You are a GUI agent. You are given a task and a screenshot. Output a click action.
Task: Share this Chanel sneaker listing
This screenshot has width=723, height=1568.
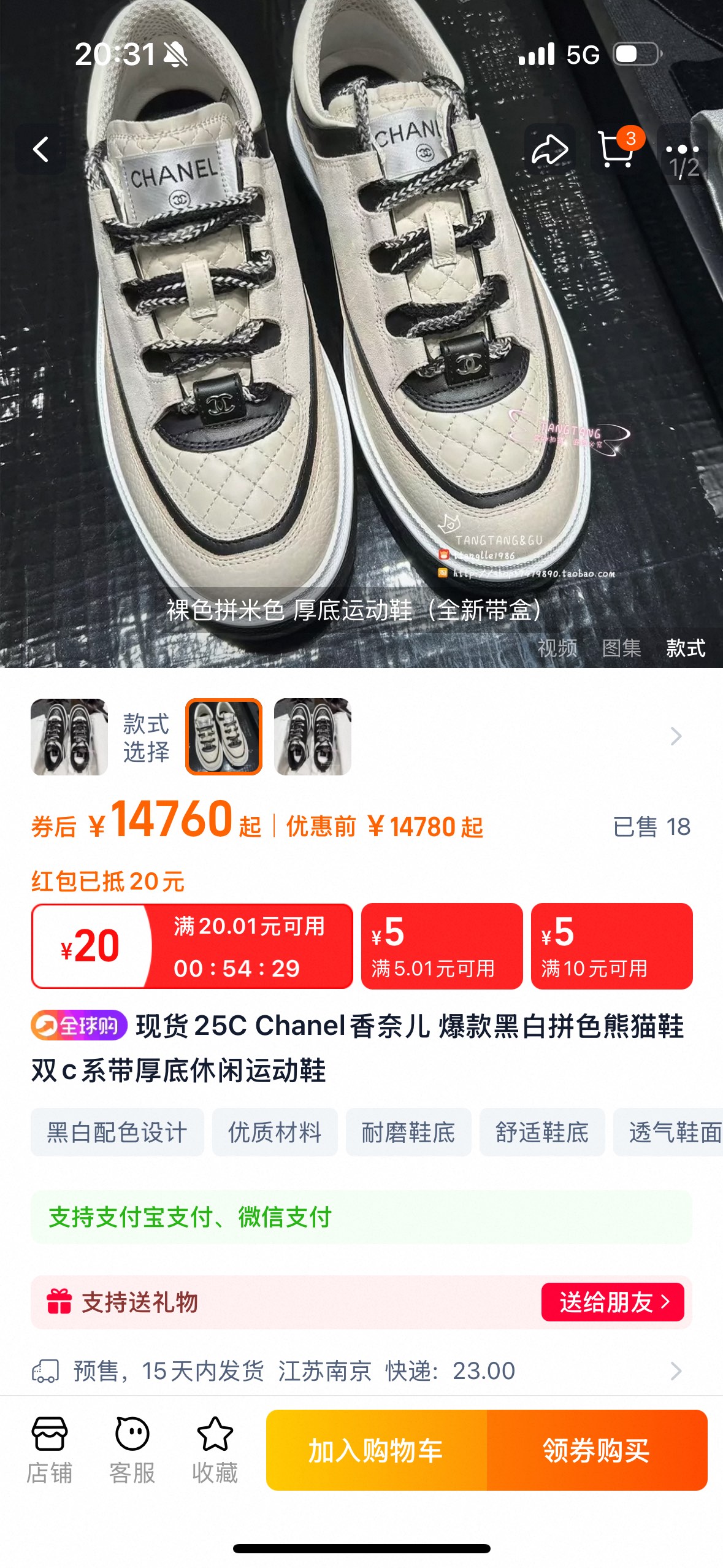[x=549, y=150]
